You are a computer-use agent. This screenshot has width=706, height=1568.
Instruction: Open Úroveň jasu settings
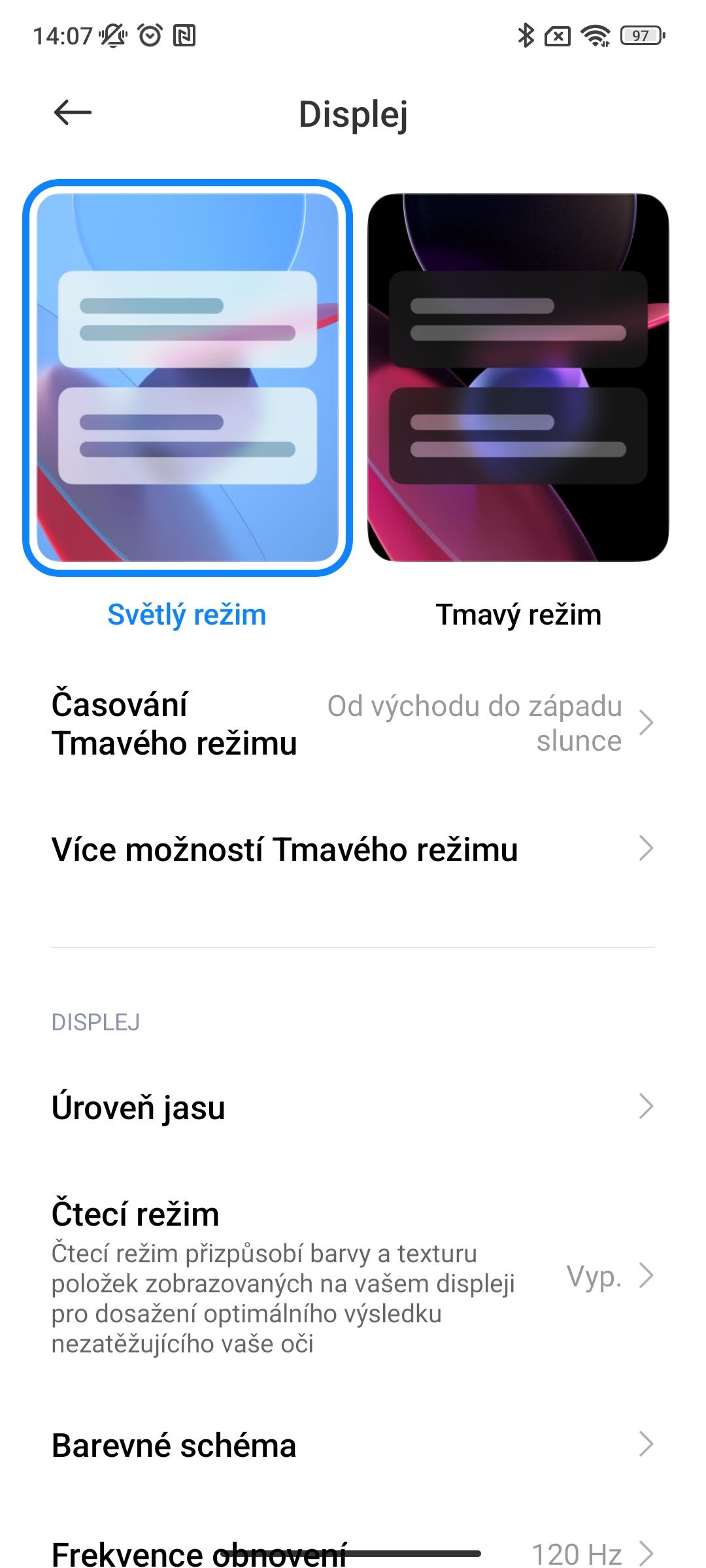point(353,1107)
